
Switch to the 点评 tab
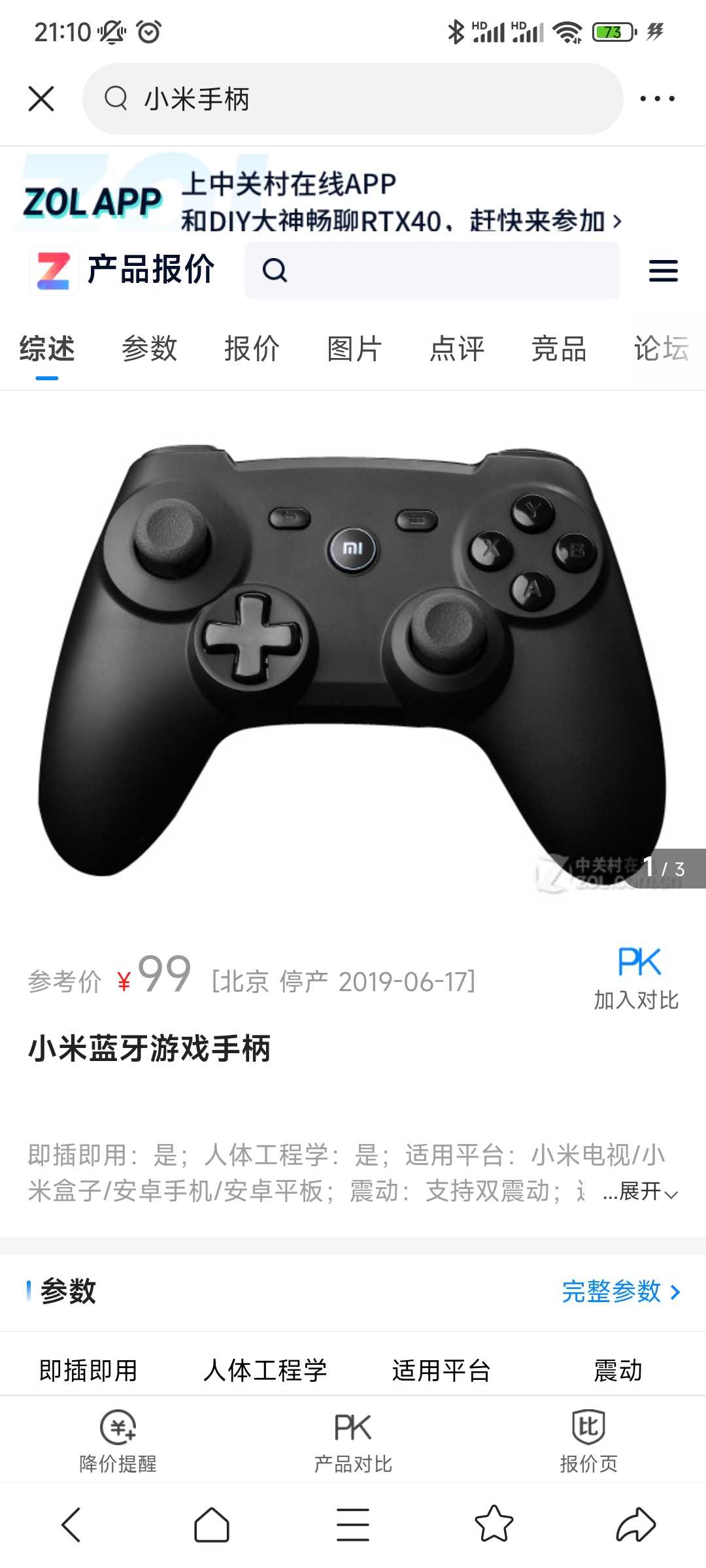pyautogui.click(x=457, y=349)
